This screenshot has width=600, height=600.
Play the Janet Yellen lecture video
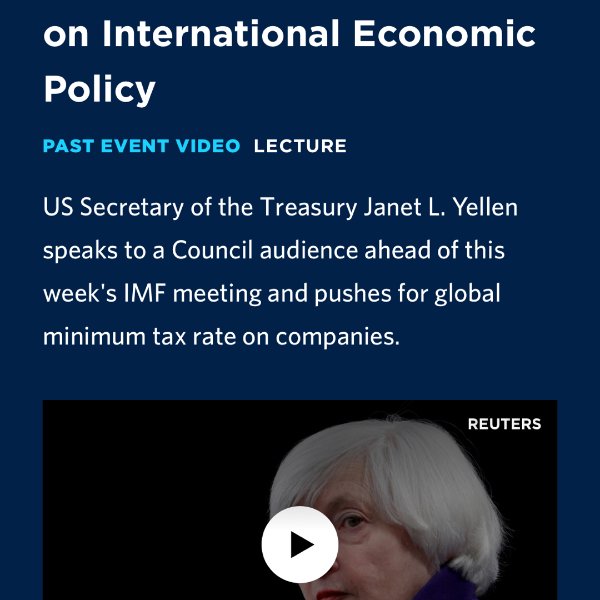299,544
